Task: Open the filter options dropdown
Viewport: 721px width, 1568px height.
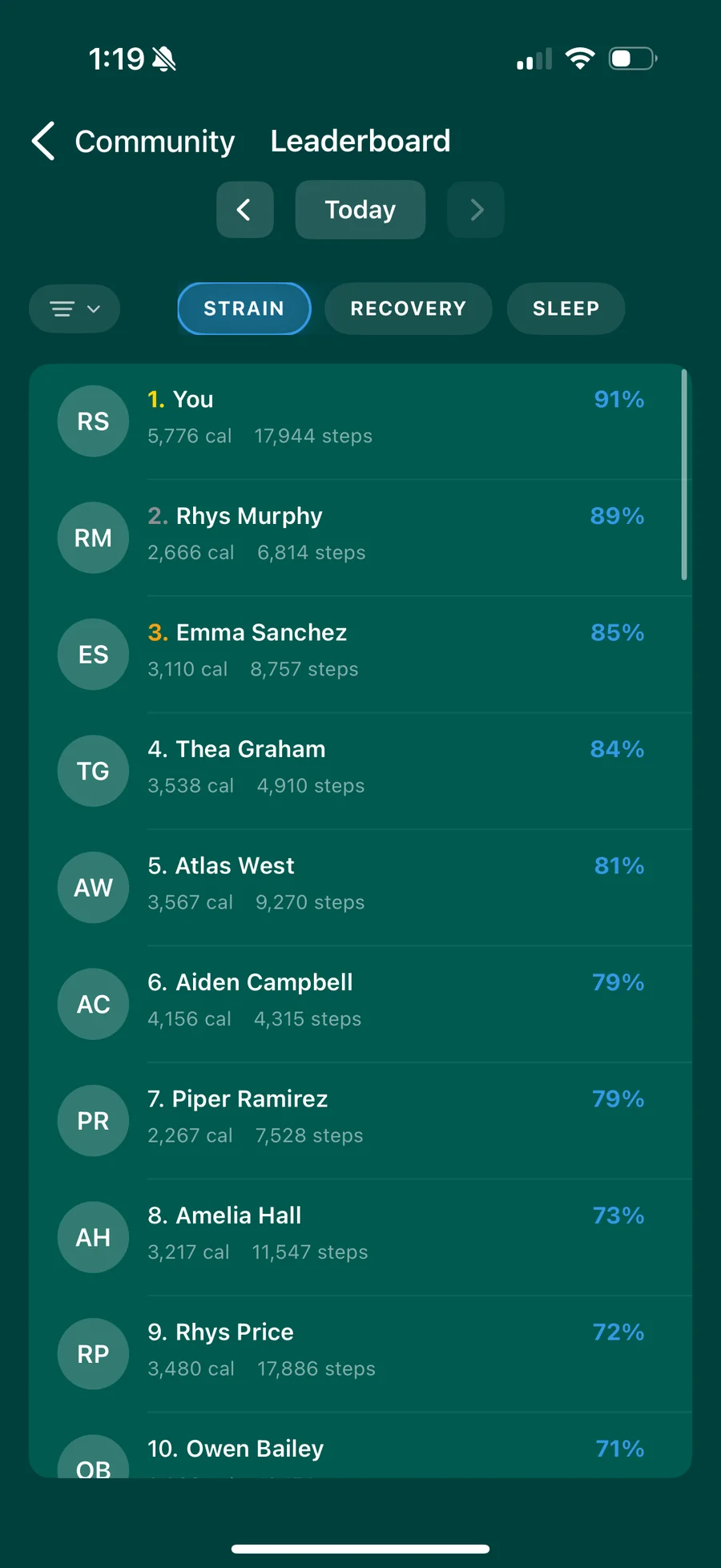Action: point(75,308)
